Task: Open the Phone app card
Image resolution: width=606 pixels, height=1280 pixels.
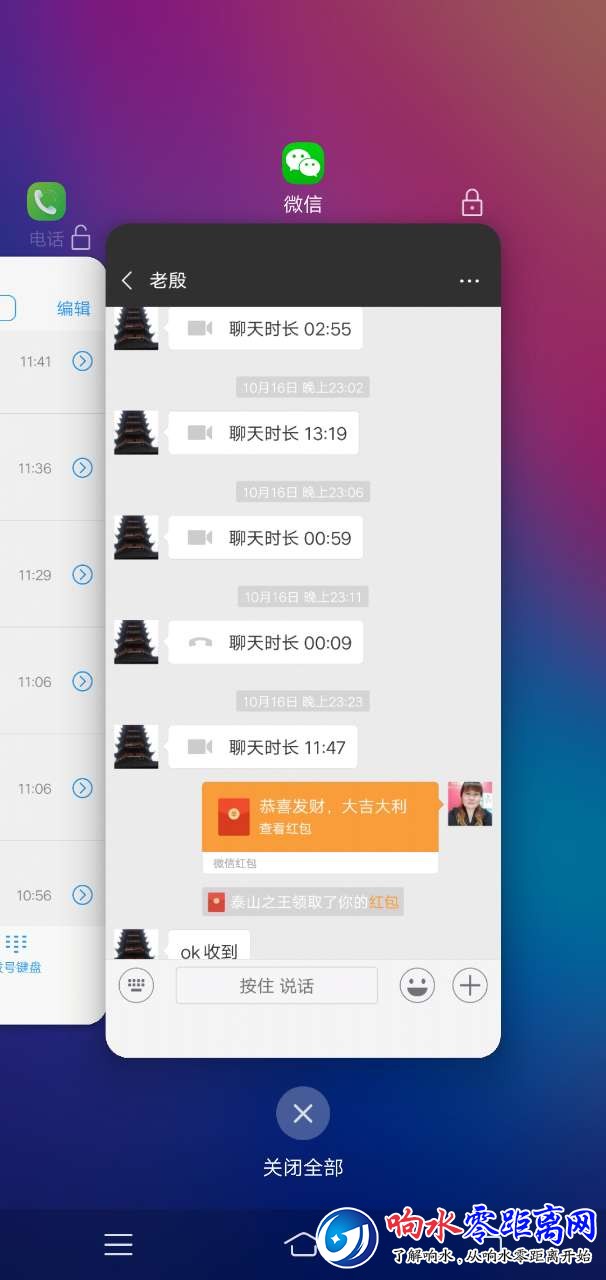Action: (x=50, y=640)
